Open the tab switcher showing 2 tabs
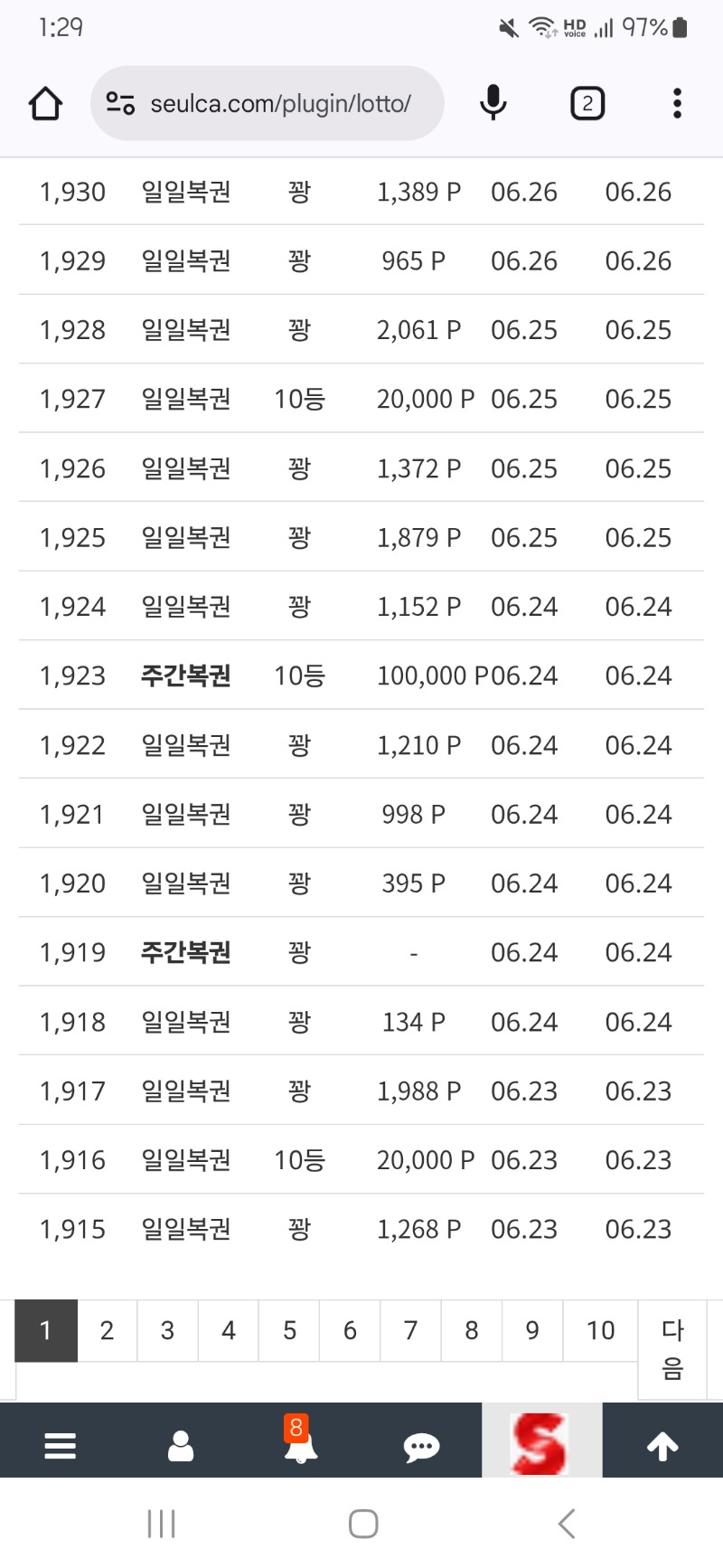The image size is (723, 1568). pyautogui.click(x=587, y=103)
